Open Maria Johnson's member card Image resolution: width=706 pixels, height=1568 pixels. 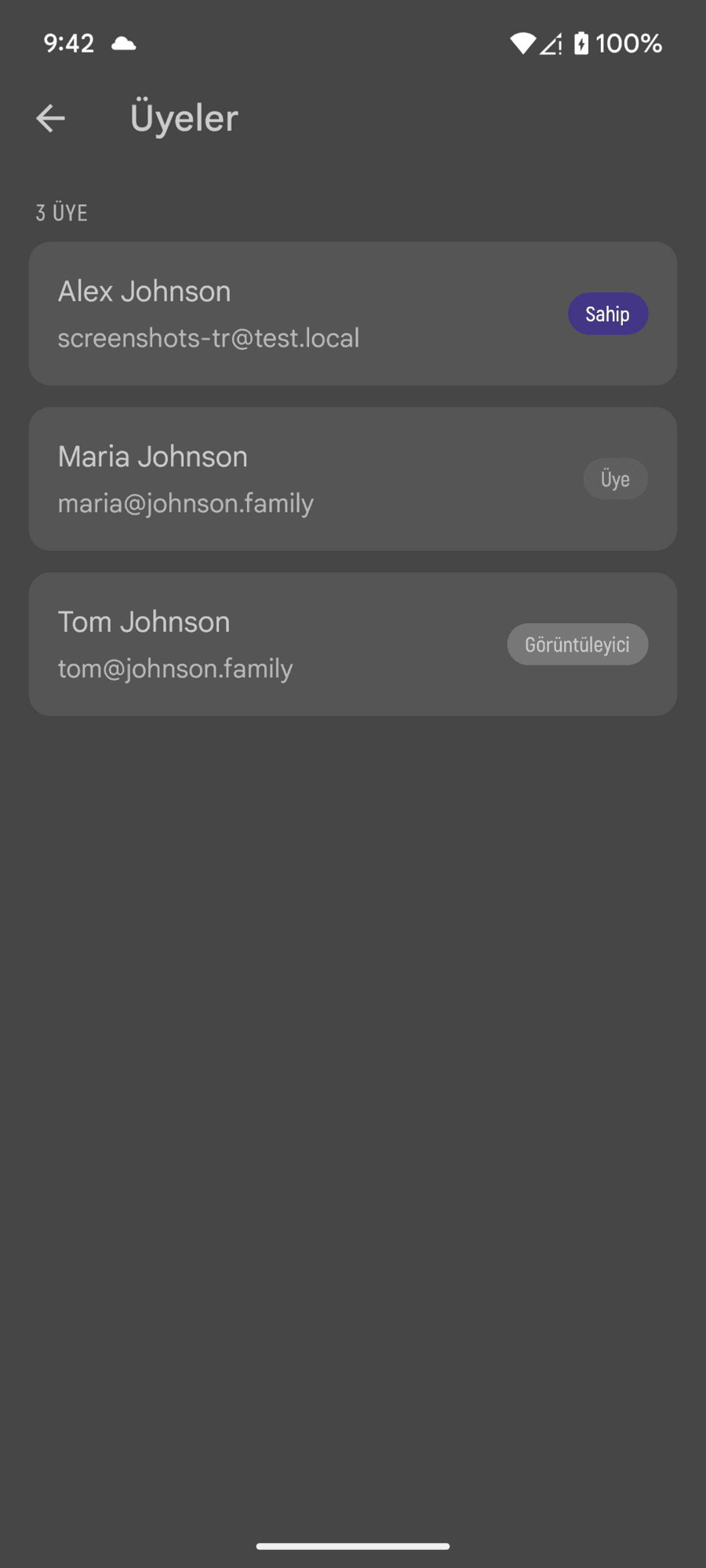(x=353, y=478)
